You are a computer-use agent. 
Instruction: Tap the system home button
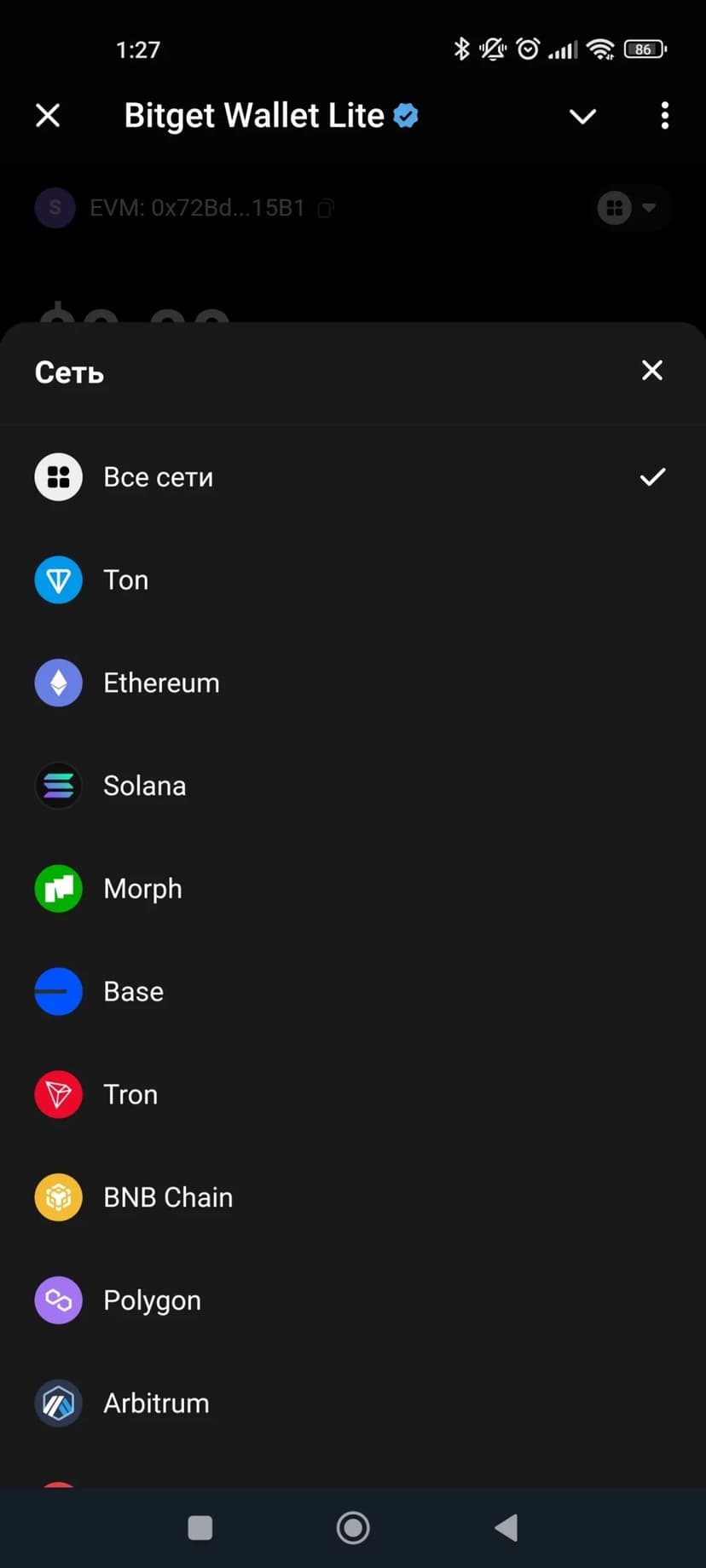353,1528
